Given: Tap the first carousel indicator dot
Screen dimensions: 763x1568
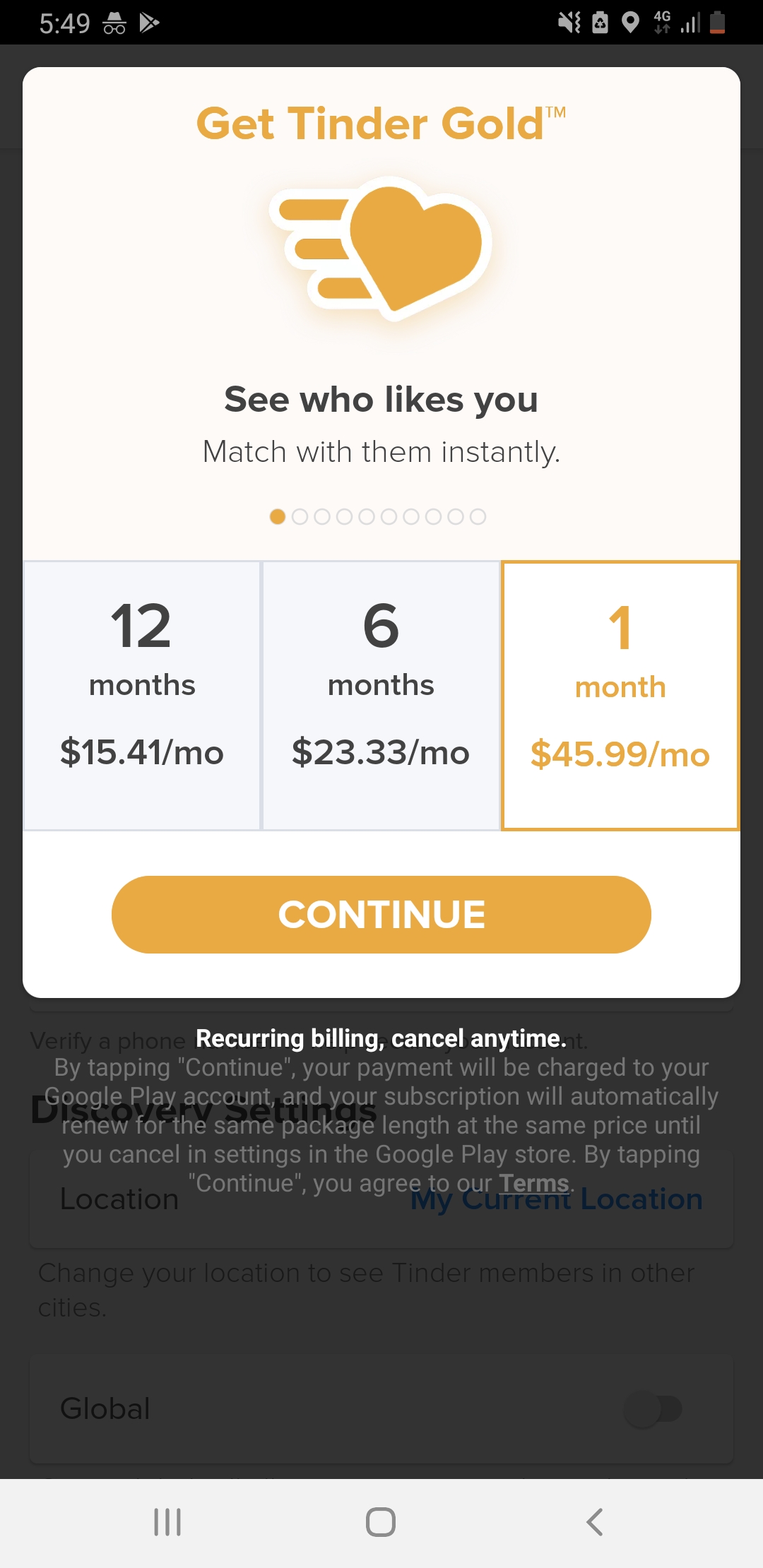Looking at the screenshot, I should (x=278, y=516).
